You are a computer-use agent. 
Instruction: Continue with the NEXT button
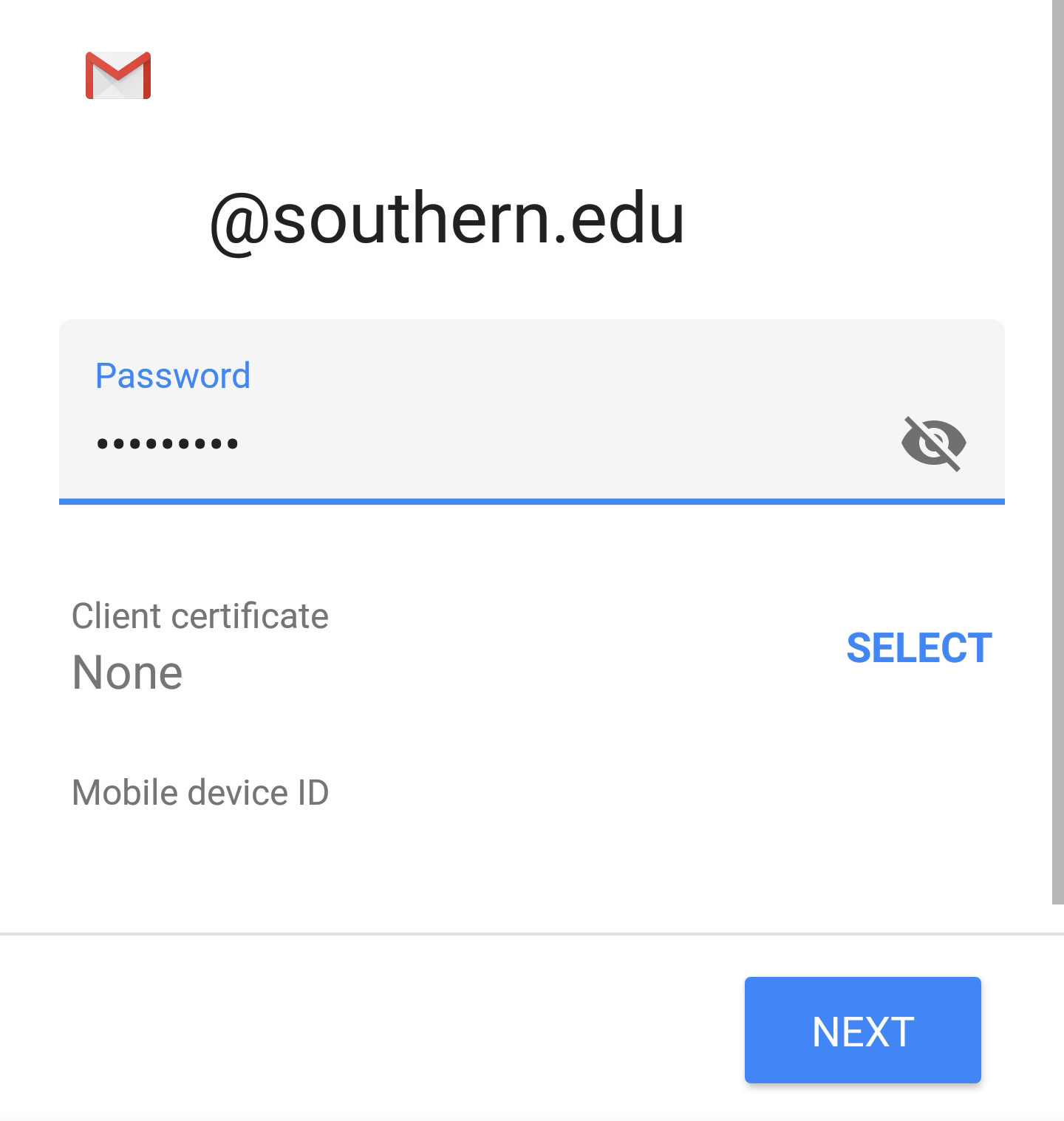click(x=862, y=1030)
